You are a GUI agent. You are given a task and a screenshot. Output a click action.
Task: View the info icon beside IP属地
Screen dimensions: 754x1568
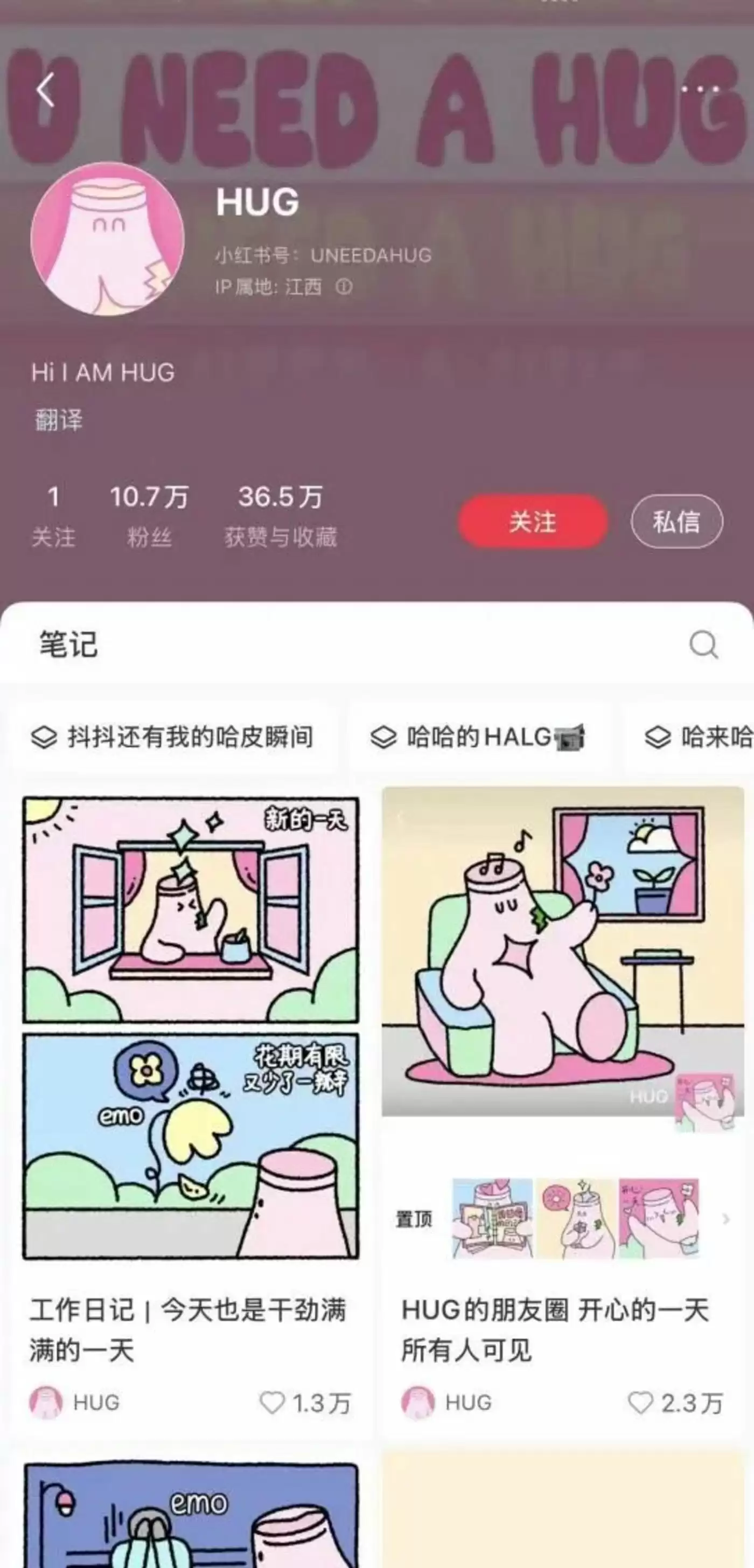tap(344, 286)
